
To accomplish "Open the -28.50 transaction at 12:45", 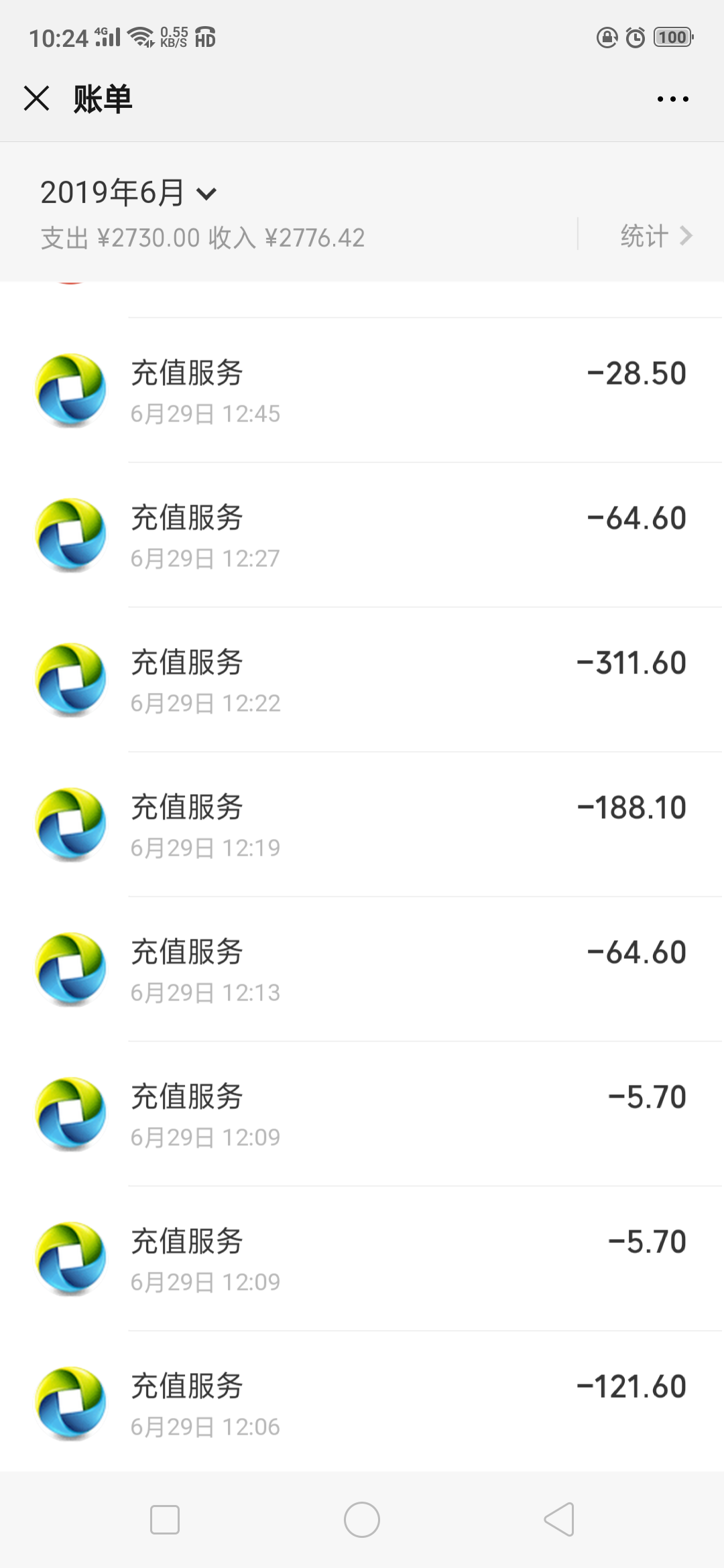I will (362, 391).
